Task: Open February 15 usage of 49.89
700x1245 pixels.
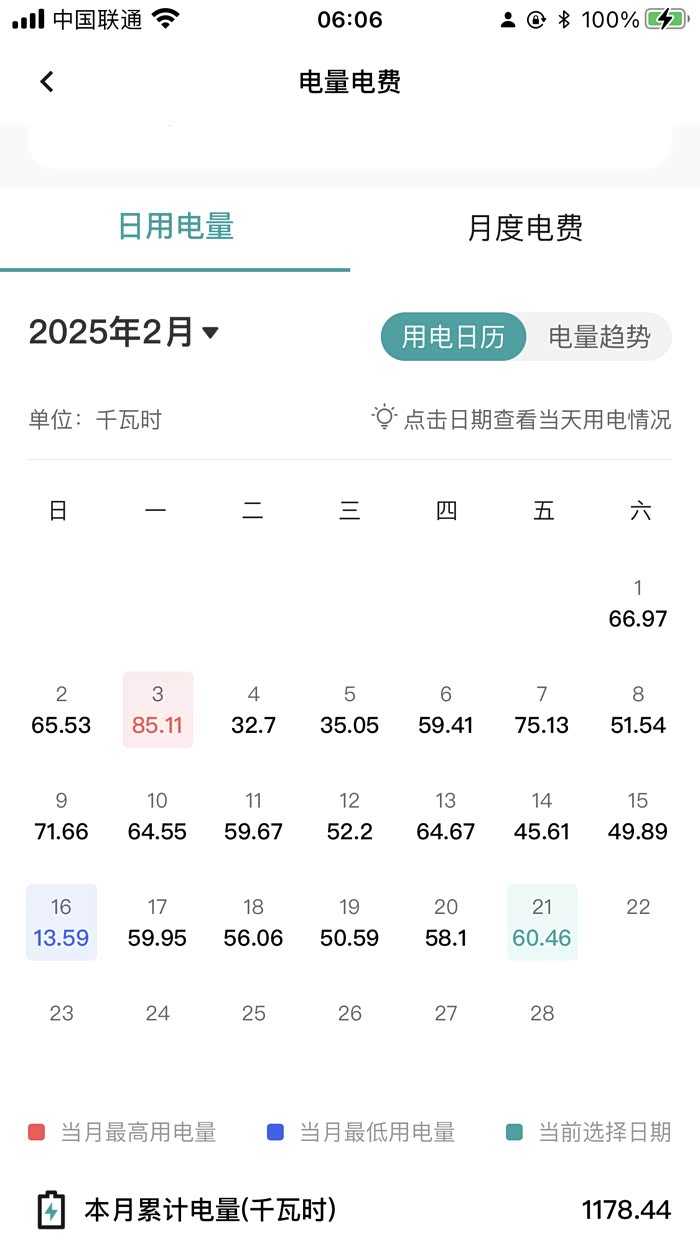Action: click(638, 816)
